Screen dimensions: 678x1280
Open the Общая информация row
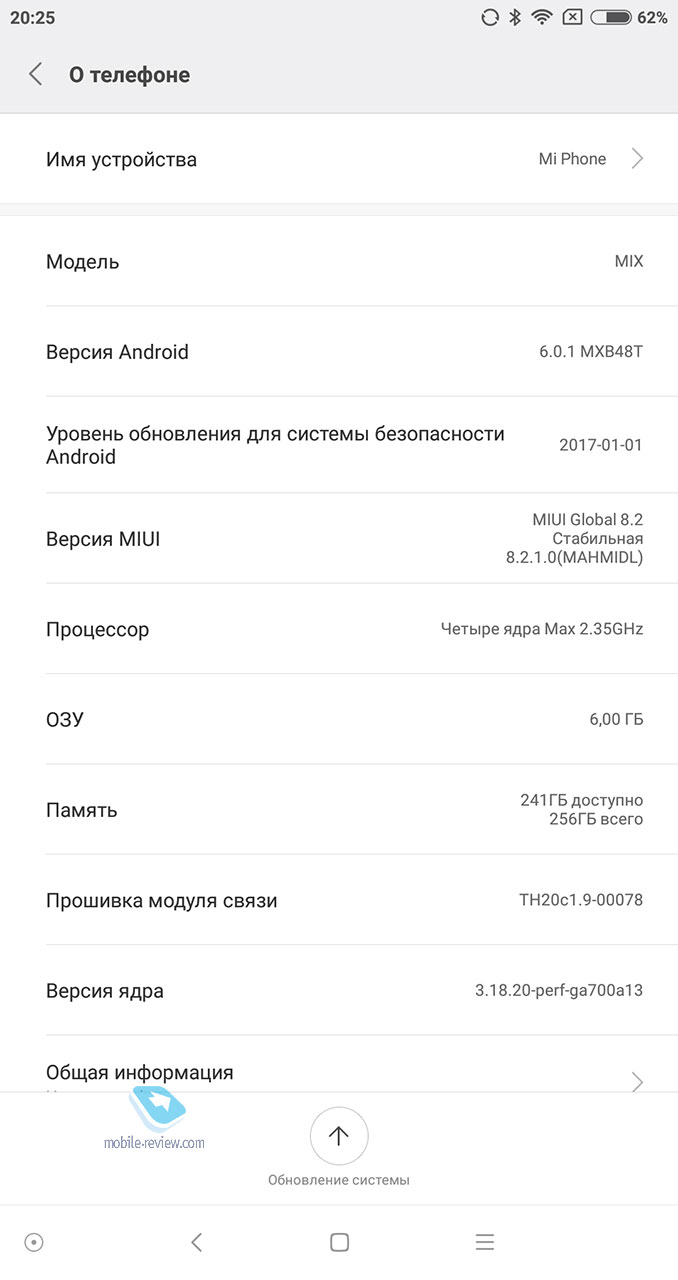point(339,1072)
